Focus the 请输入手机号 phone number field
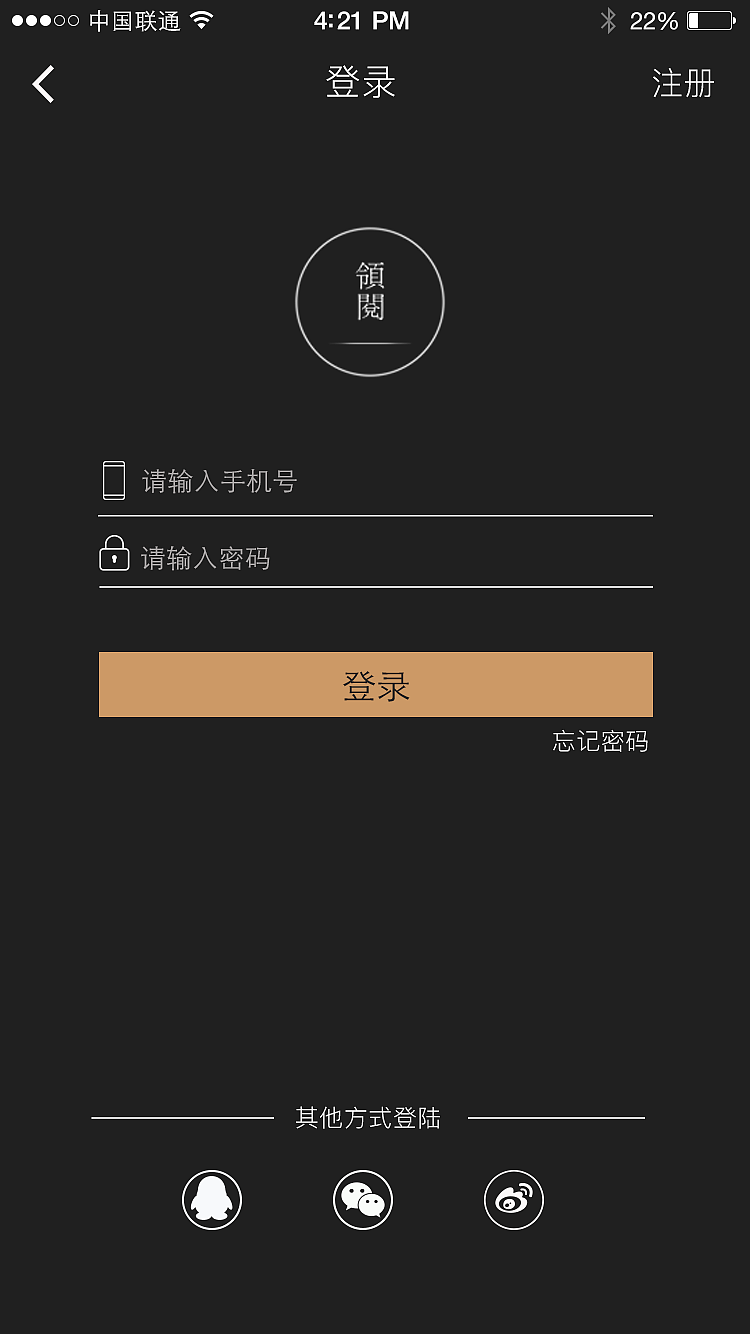Viewport: 750px width, 1334px height. pyautogui.click(x=390, y=482)
